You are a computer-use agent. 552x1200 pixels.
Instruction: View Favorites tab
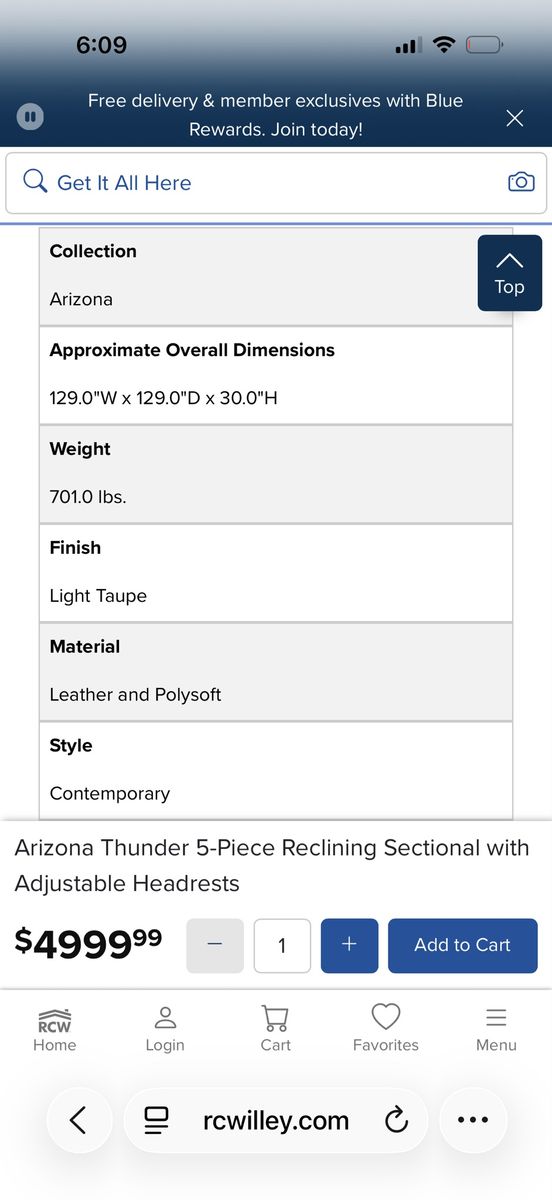coord(386,1029)
